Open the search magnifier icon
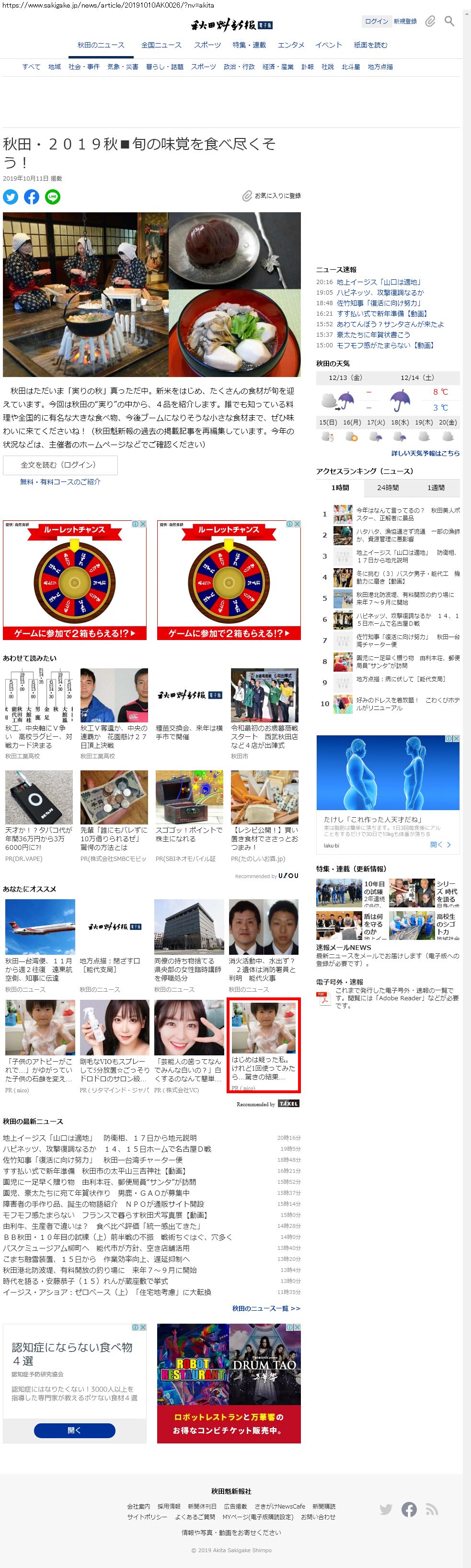This screenshot has height=1568, width=471. (x=449, y=21)
